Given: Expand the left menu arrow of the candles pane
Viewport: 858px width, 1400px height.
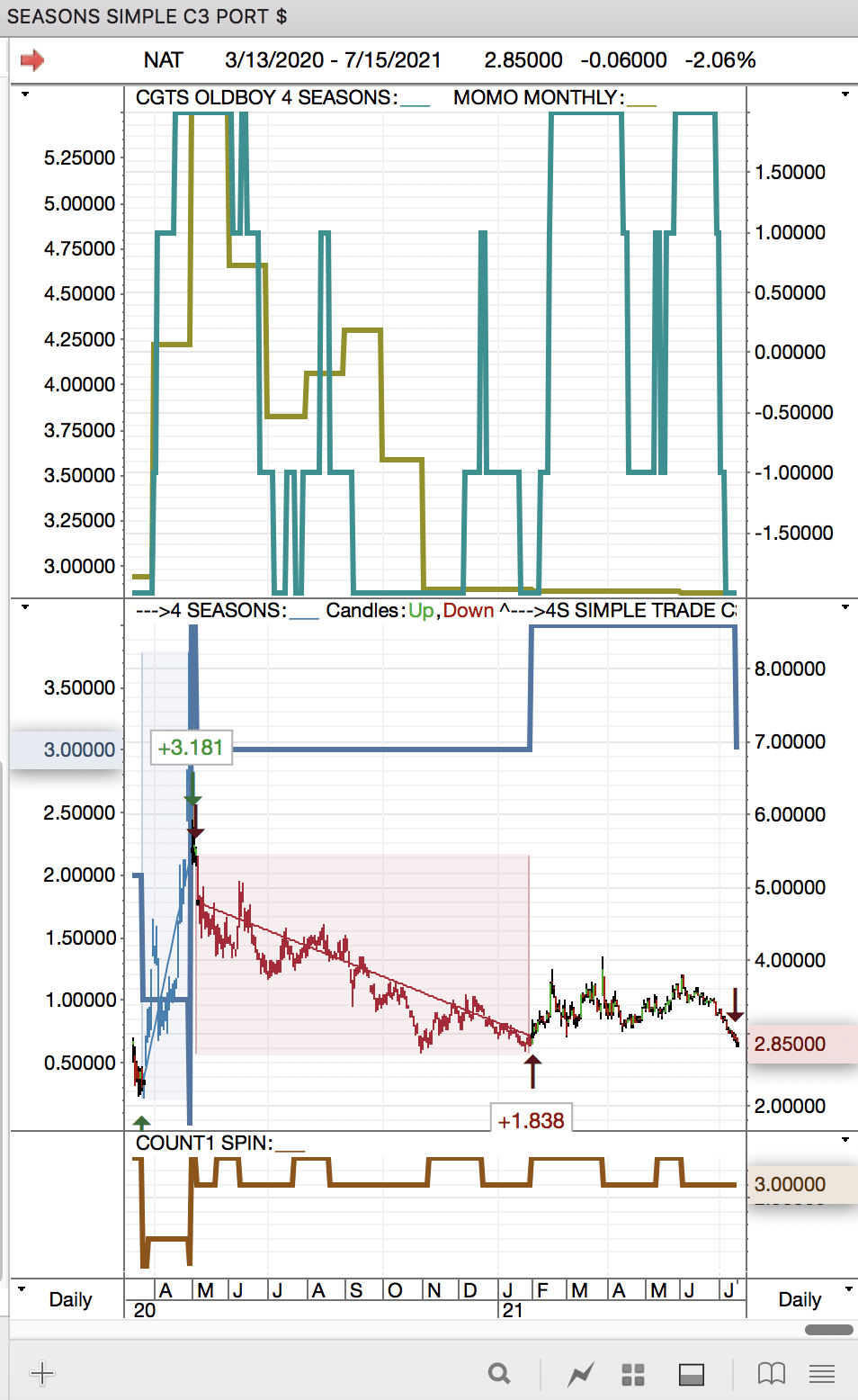Looking at the screenshot, I should click(x=25, y=607).
